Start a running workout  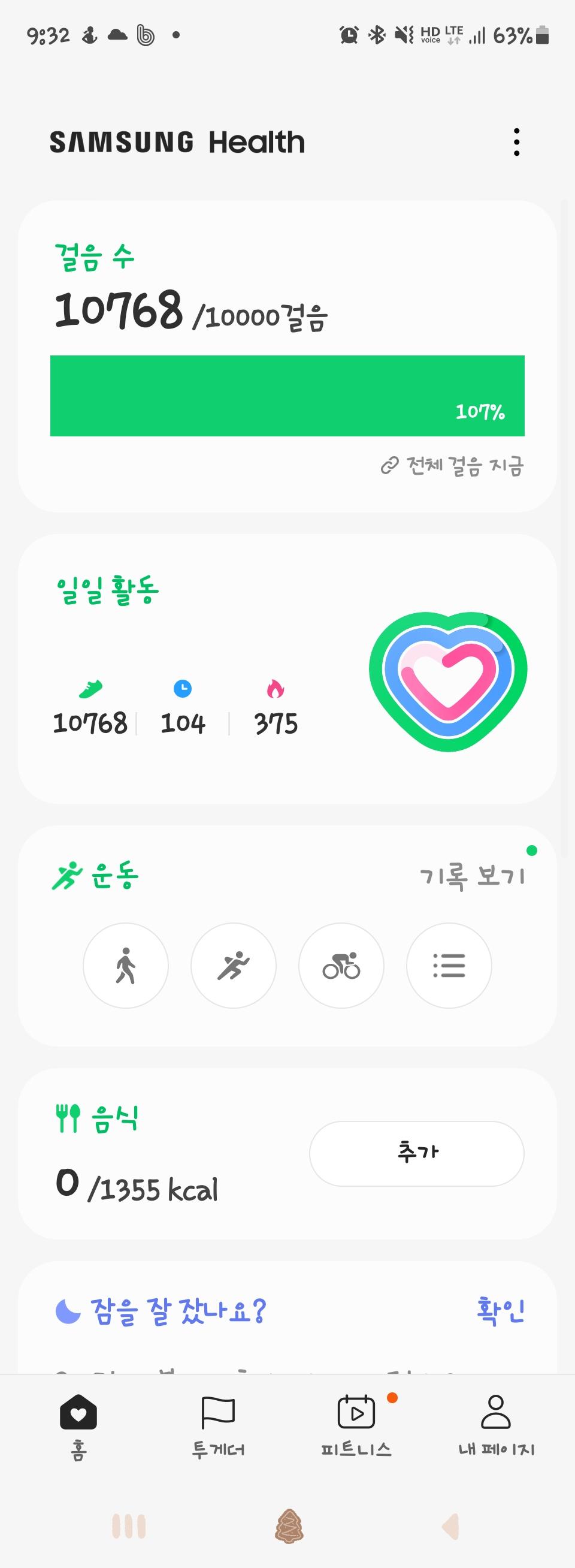point(233,966)
